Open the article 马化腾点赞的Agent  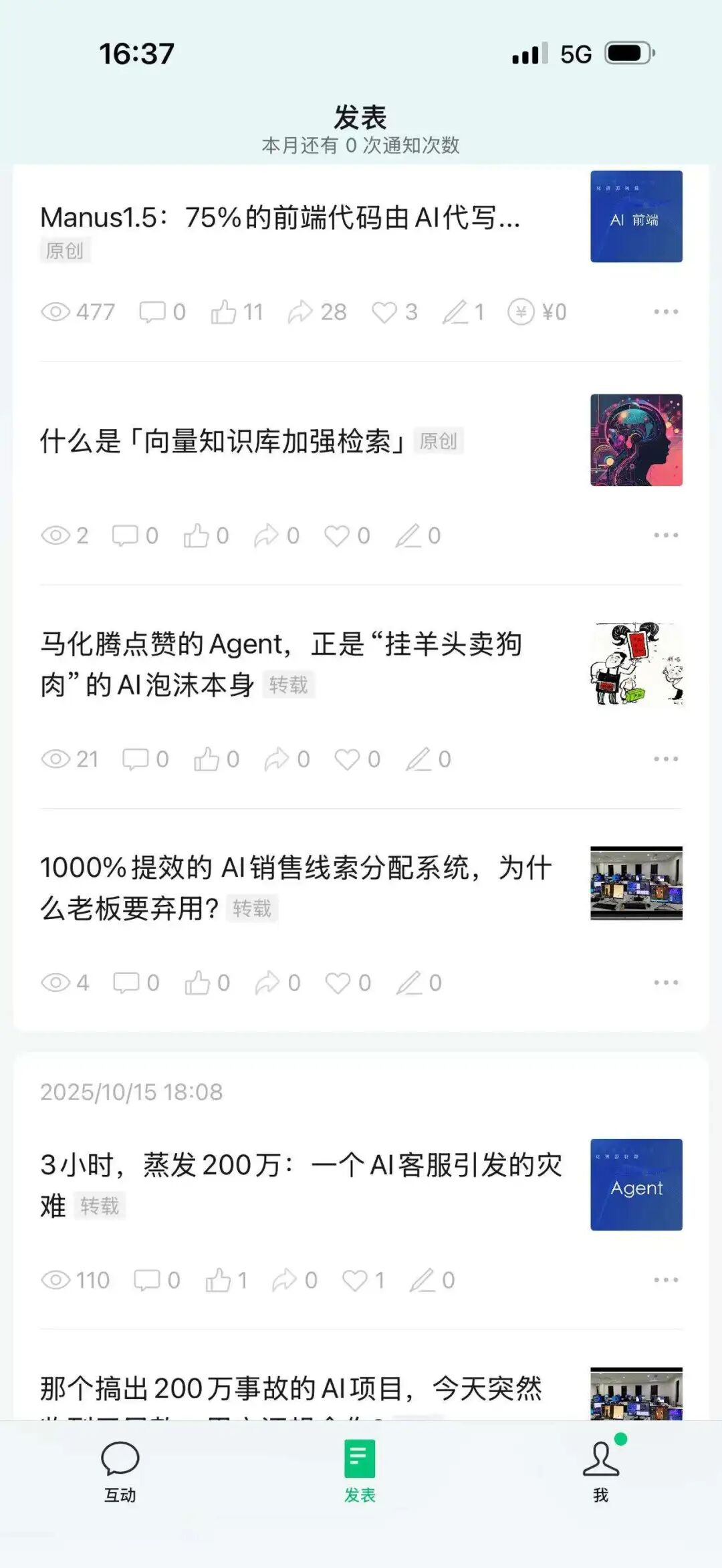pos(281,663)
